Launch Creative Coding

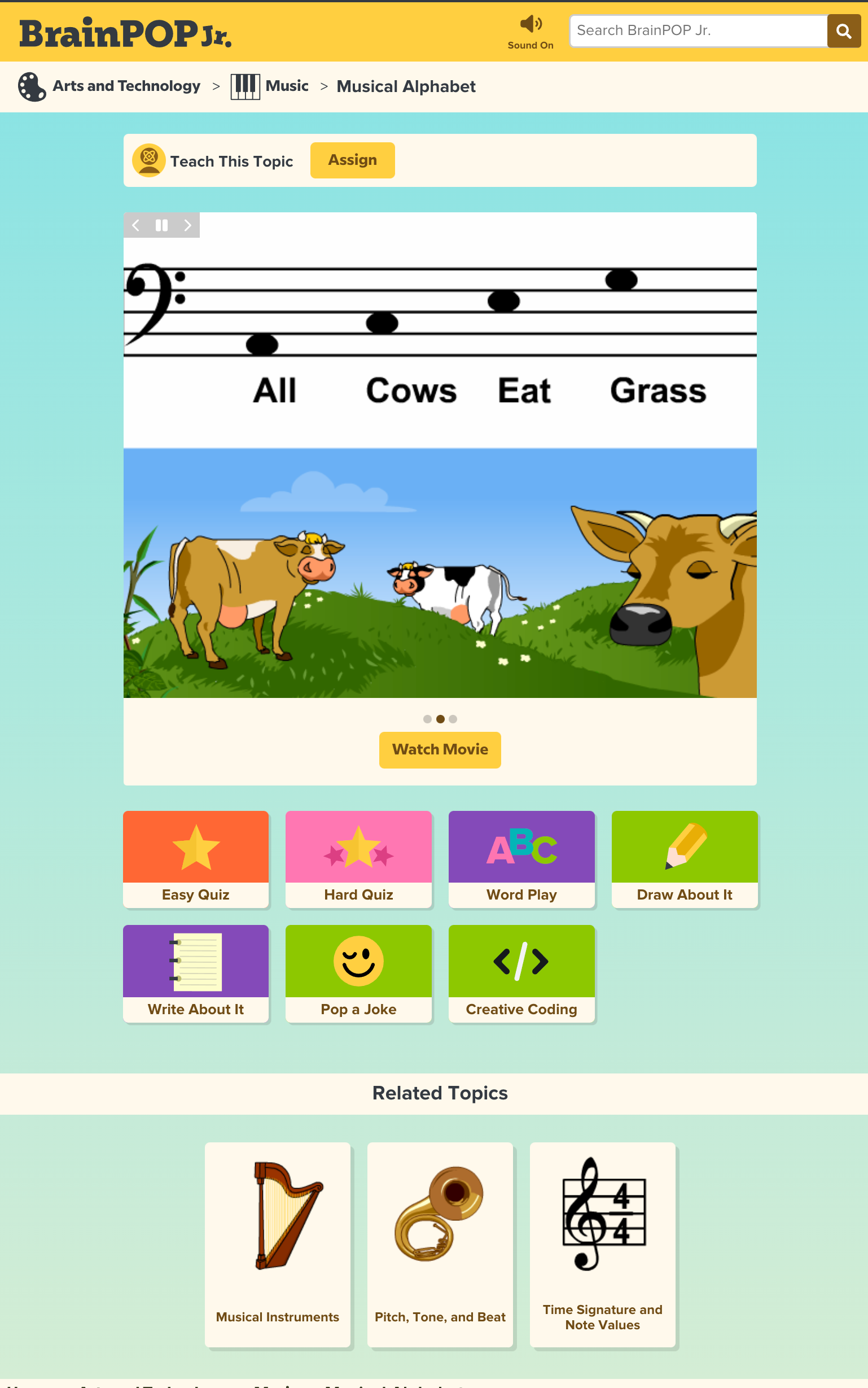[x=521, y=973]
